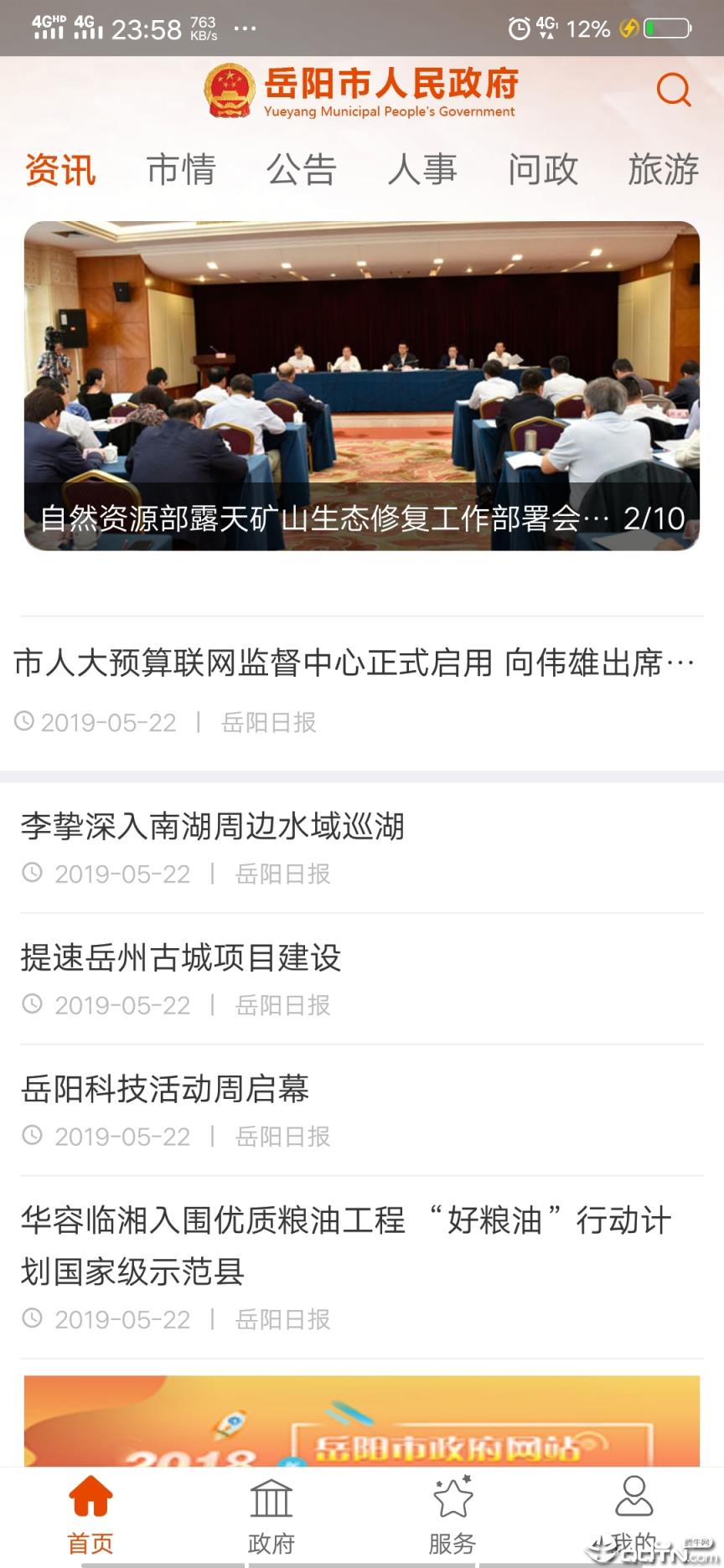The image size is (724, 1568).
Task: Open the 问政 tab
Action: pos(543,170)
